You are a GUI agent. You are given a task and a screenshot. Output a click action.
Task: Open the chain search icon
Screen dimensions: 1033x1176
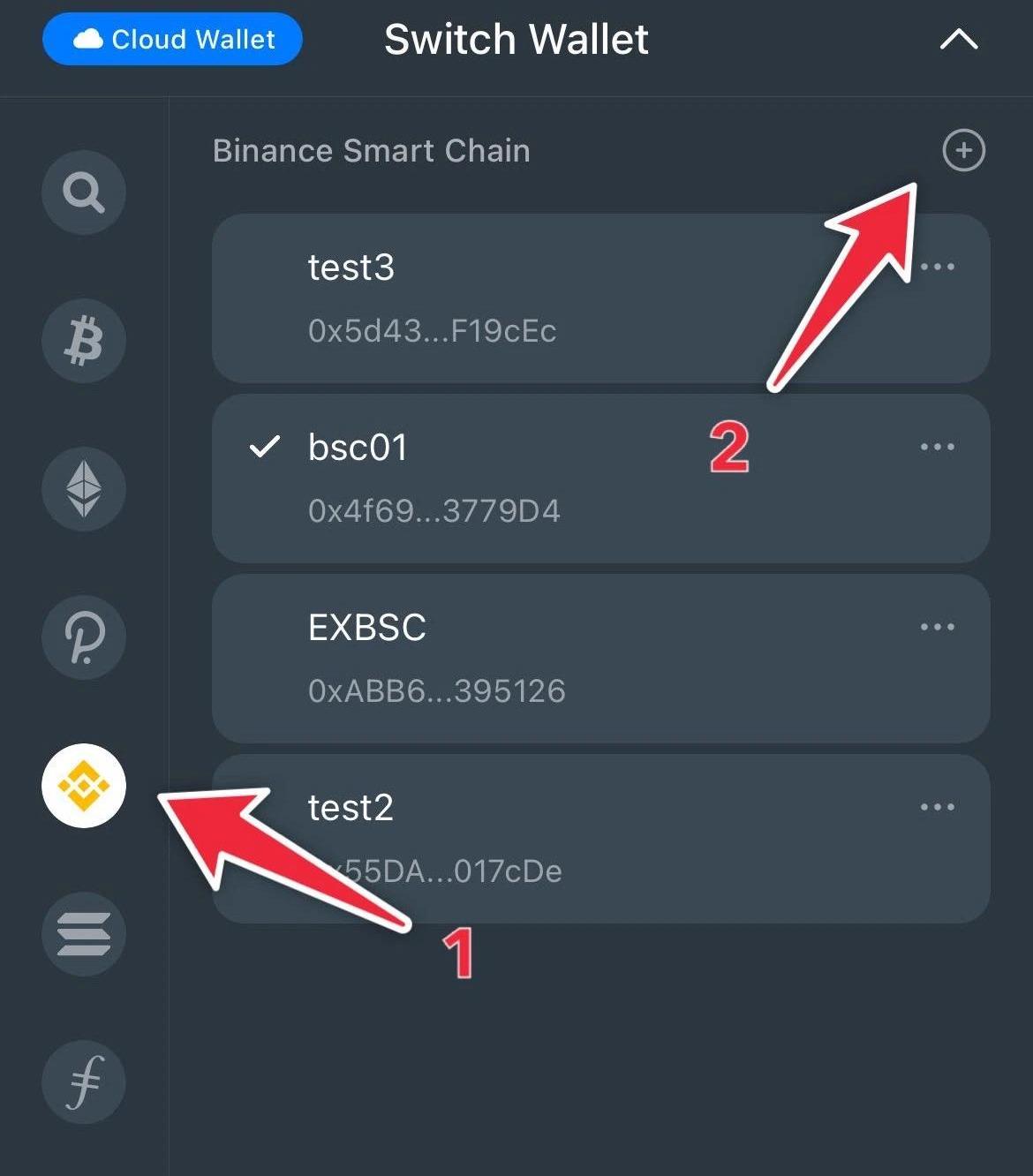pos(84,192)
